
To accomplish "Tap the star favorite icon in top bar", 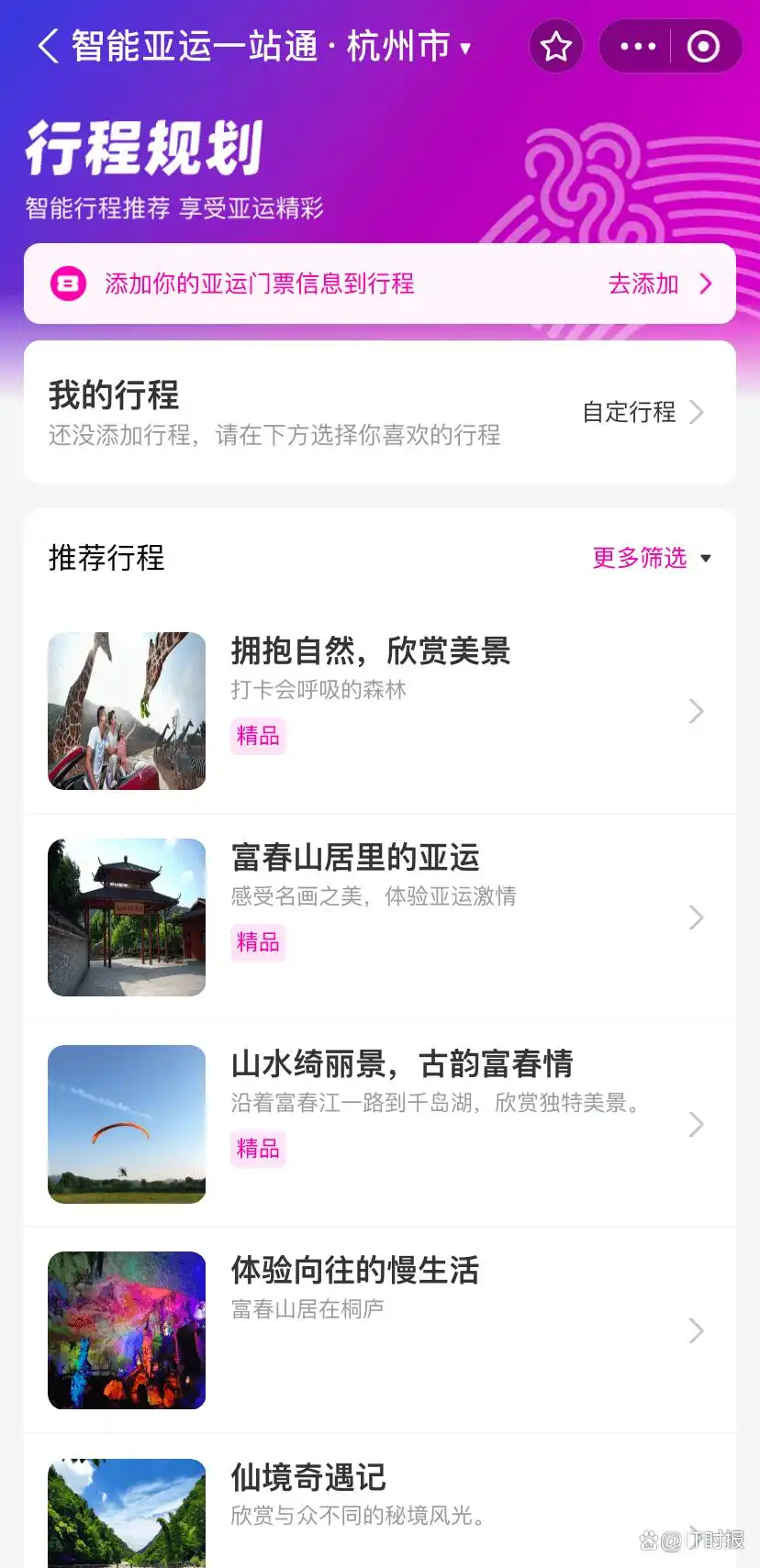I will pos(556,46).
